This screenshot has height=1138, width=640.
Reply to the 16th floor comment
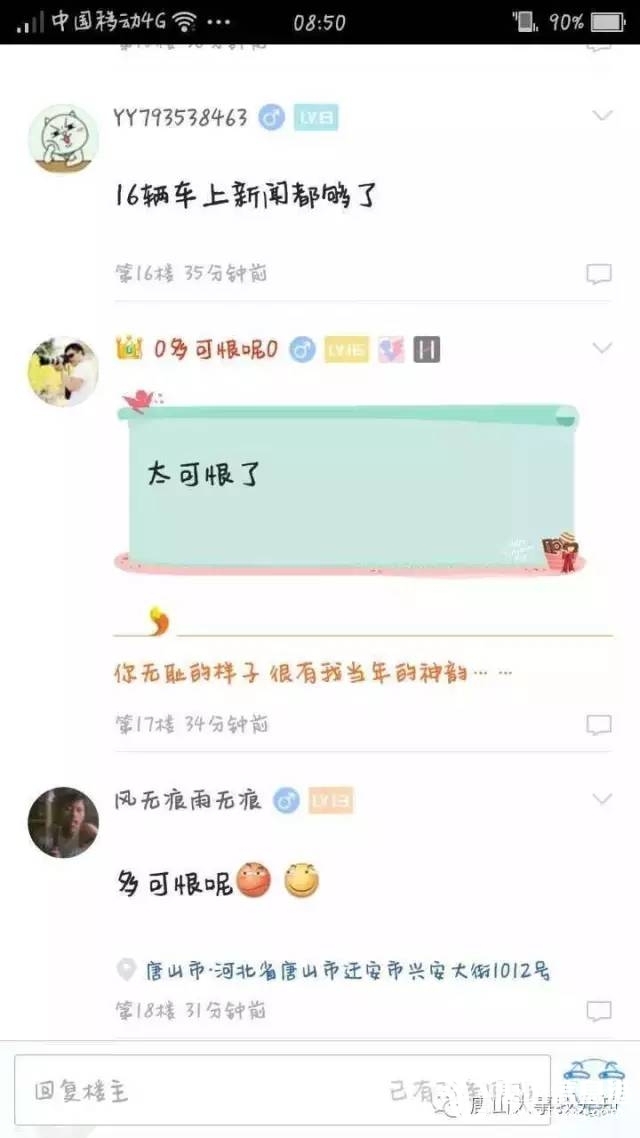click(598, 273)
